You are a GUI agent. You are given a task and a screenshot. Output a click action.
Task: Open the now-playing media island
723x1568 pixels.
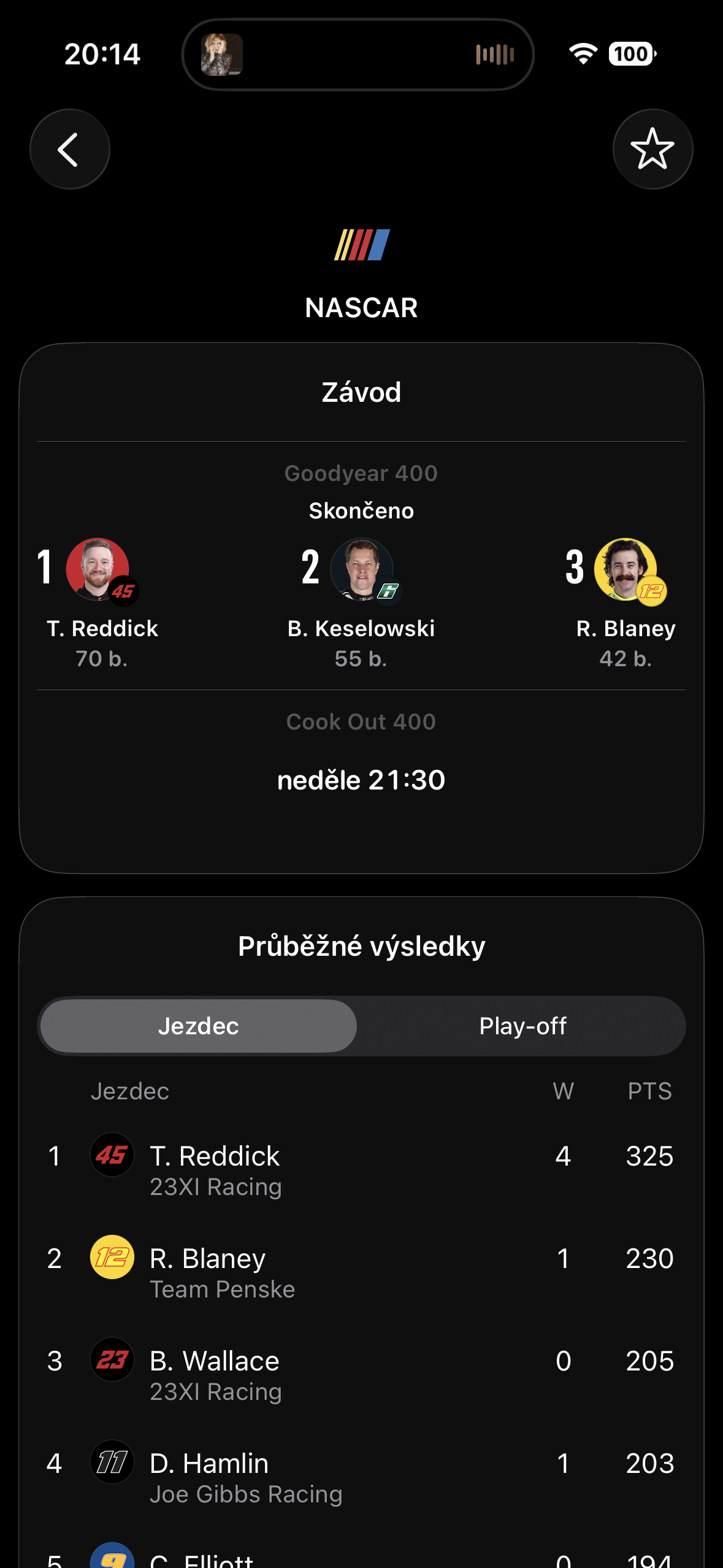[358, 55]
